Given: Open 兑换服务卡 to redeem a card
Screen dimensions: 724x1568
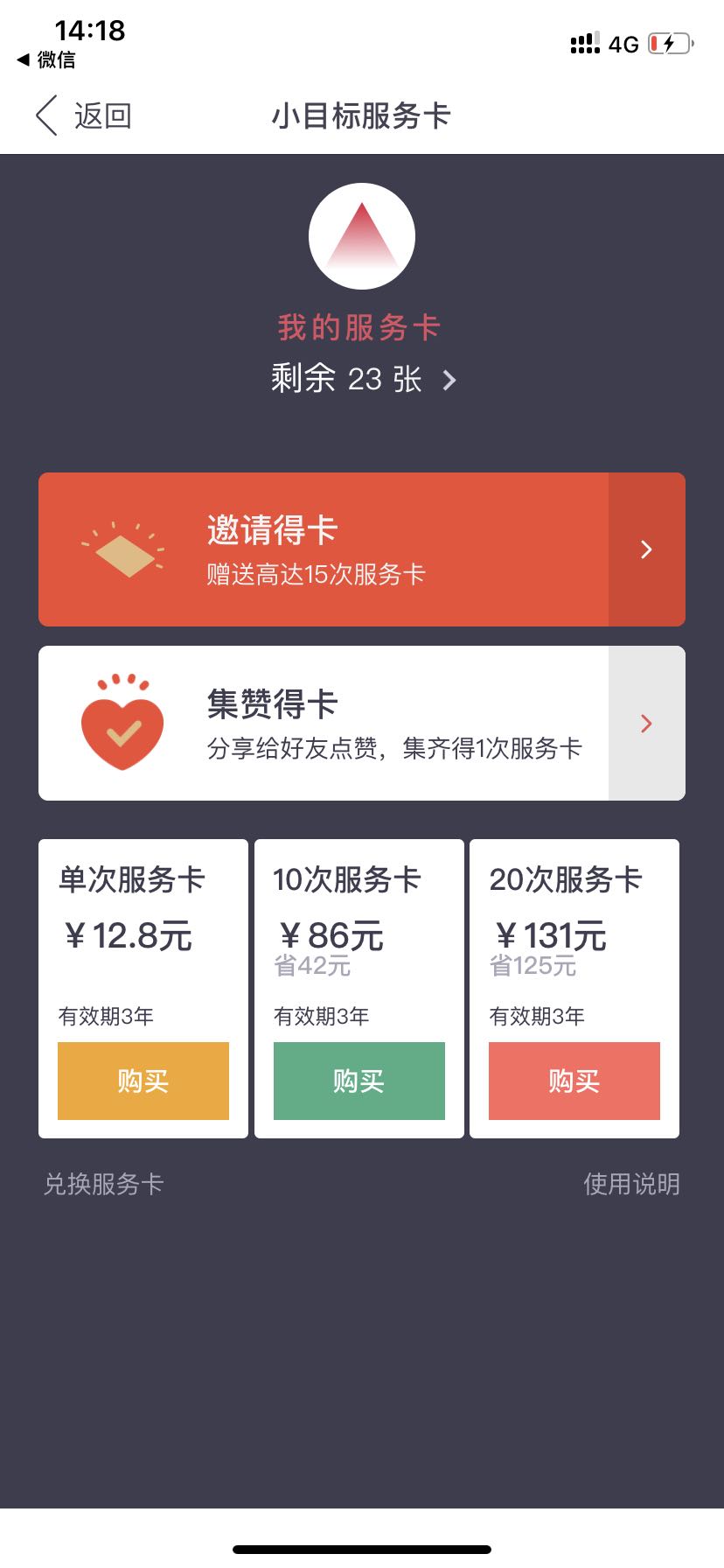Looking at the screenshot, I should point(104,1184).
